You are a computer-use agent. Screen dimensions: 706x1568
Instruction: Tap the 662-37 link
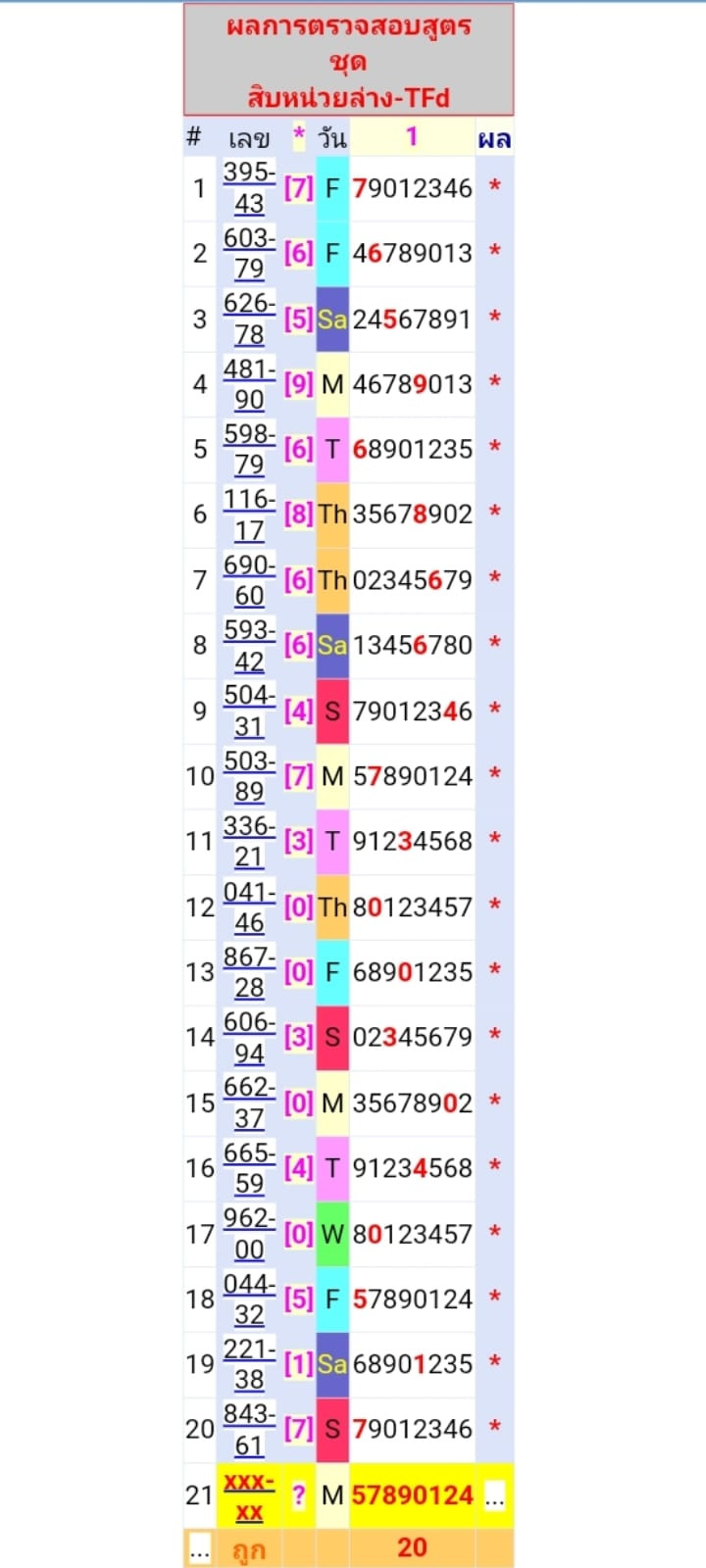click(249, 1102)
